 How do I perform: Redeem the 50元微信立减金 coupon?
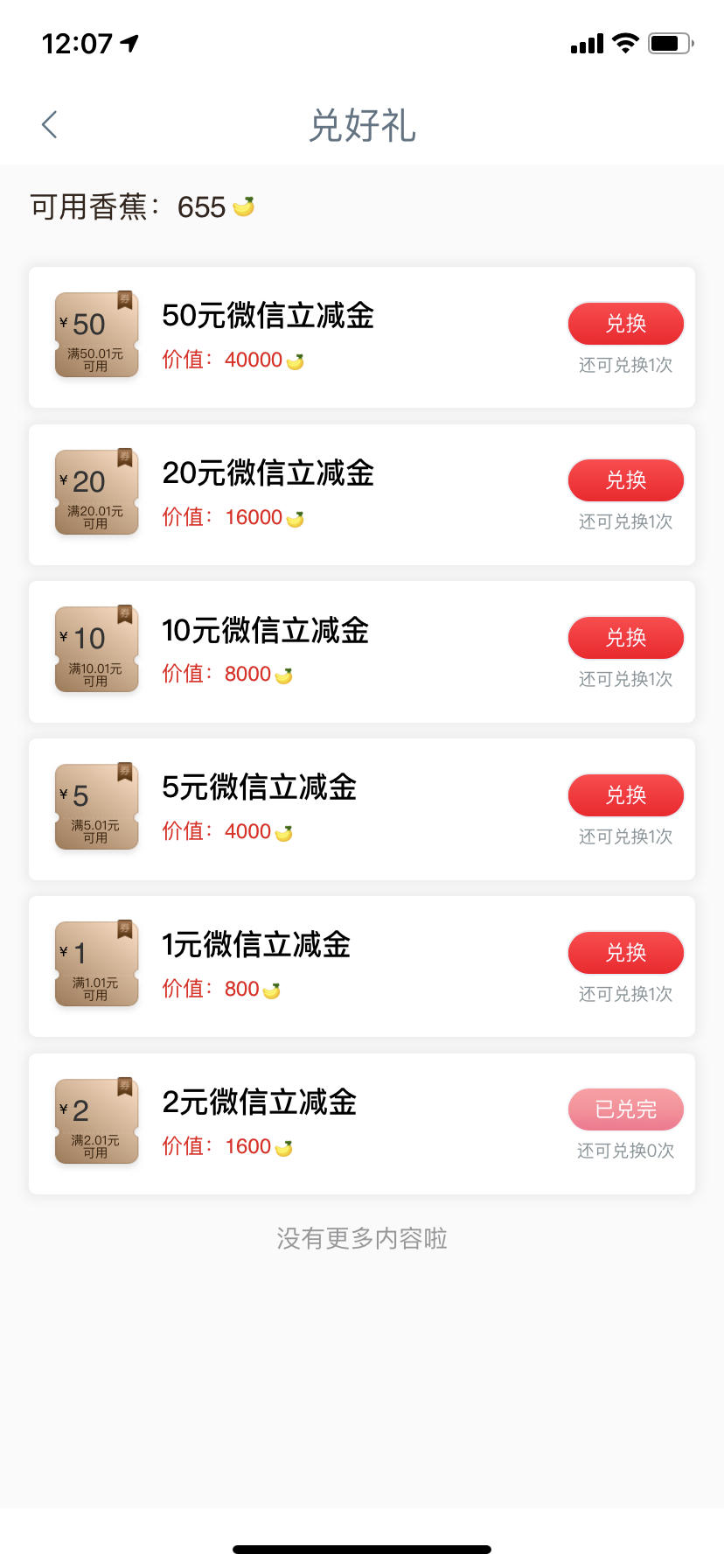click(x=626, y=324)
